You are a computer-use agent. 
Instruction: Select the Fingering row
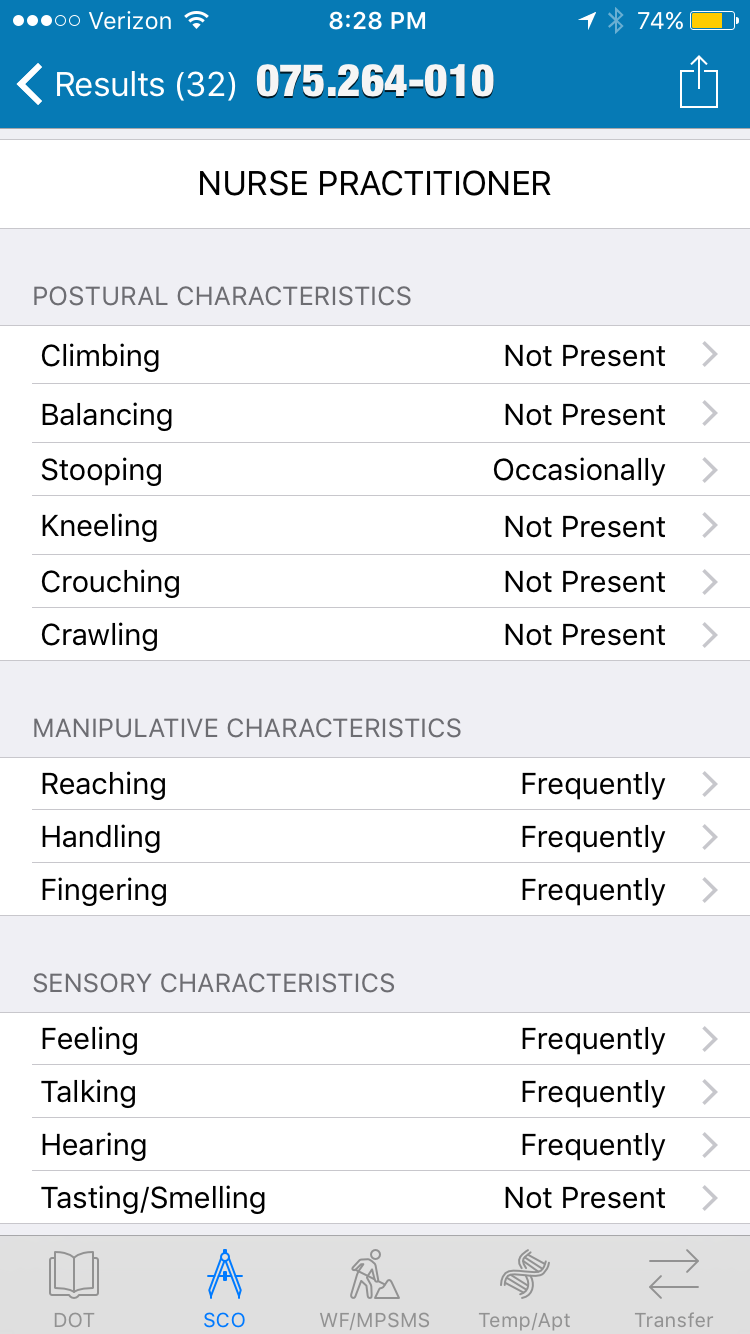click(375, 890)
